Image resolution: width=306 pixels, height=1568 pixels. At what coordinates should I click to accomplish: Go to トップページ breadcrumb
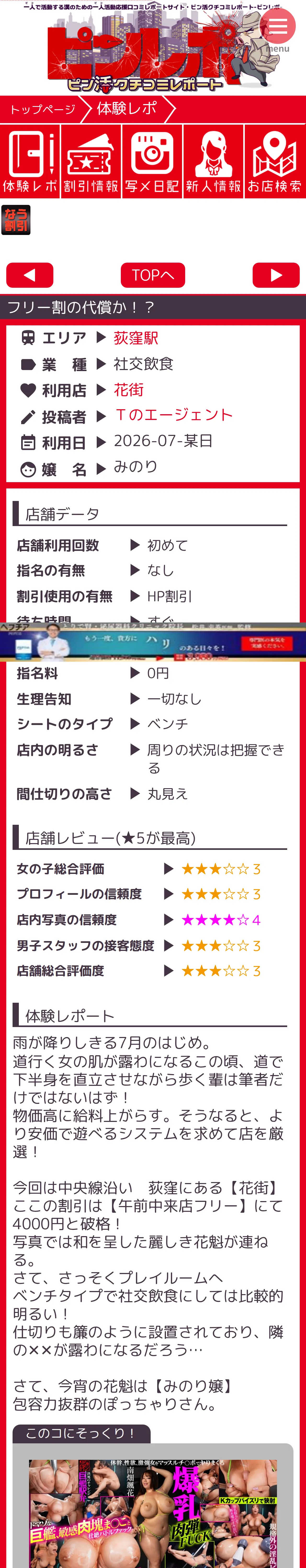tap(43, 109)
